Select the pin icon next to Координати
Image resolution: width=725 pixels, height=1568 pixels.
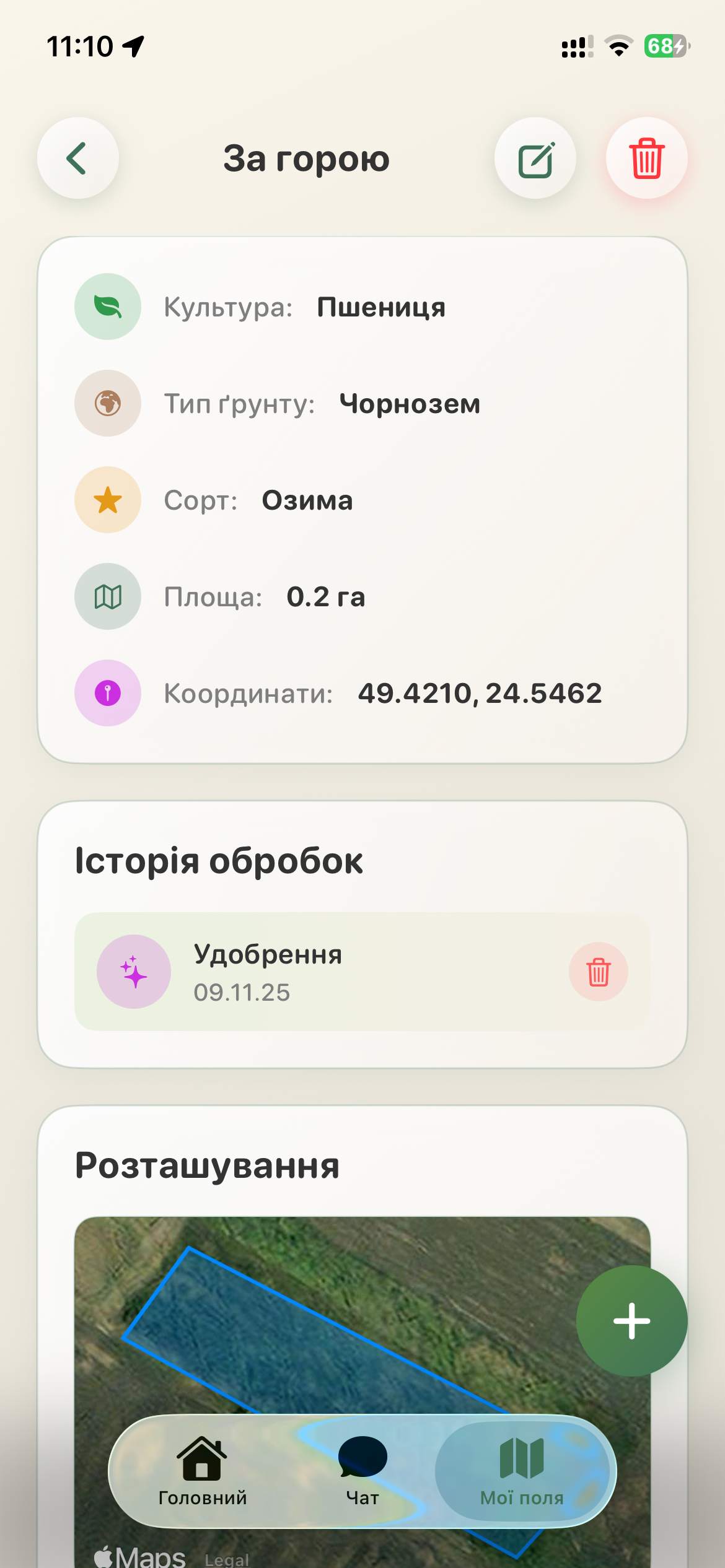[x=107, y=693]
